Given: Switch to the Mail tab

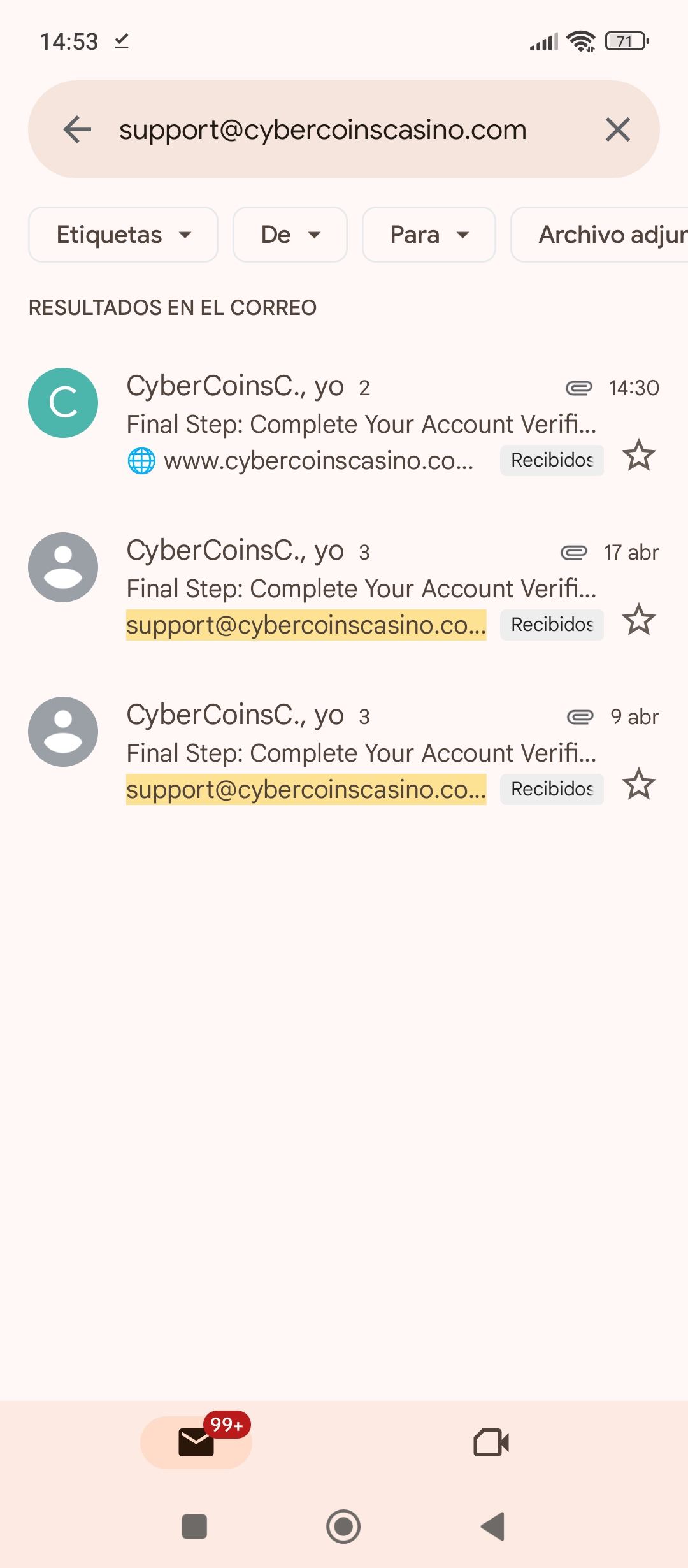Looking at the screenshot, I should tap(196, 1442).
